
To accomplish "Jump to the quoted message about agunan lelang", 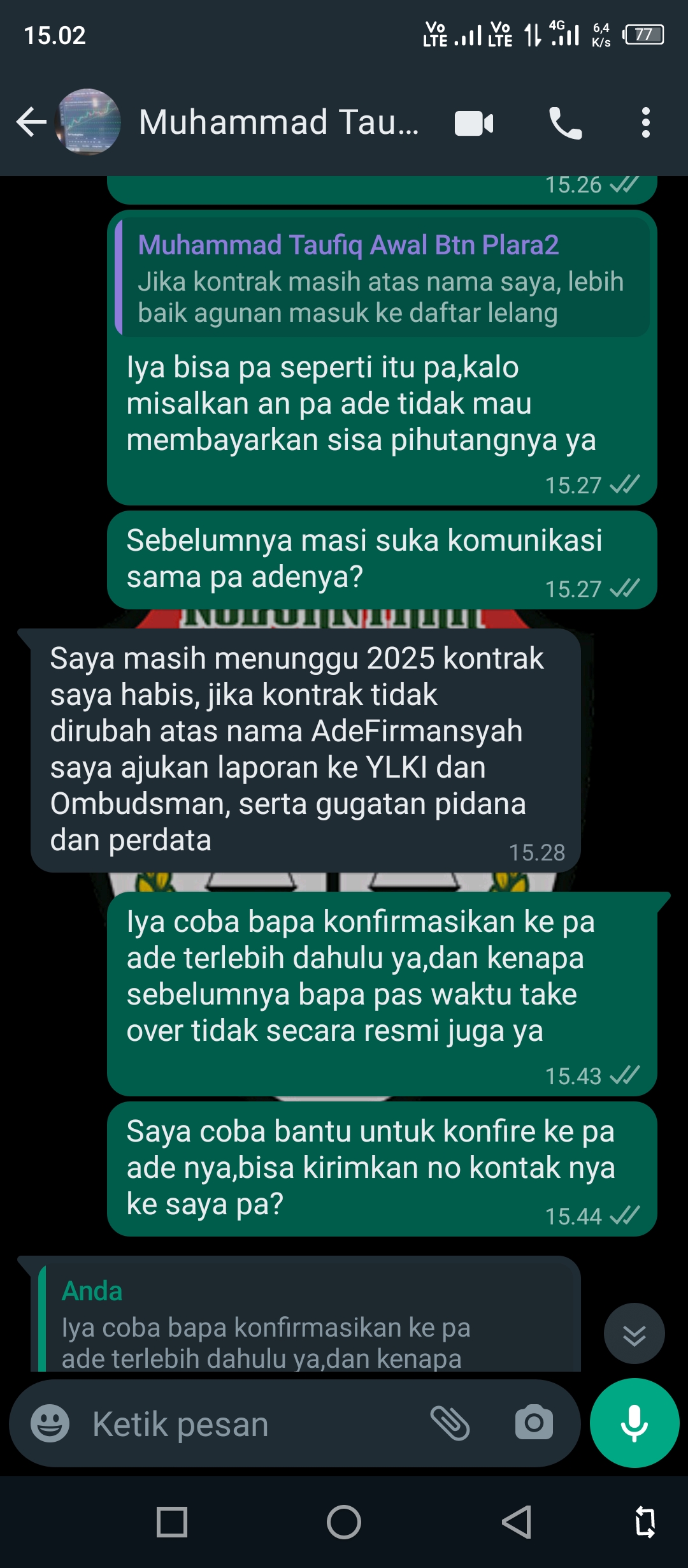I will (x=381, y=279).
